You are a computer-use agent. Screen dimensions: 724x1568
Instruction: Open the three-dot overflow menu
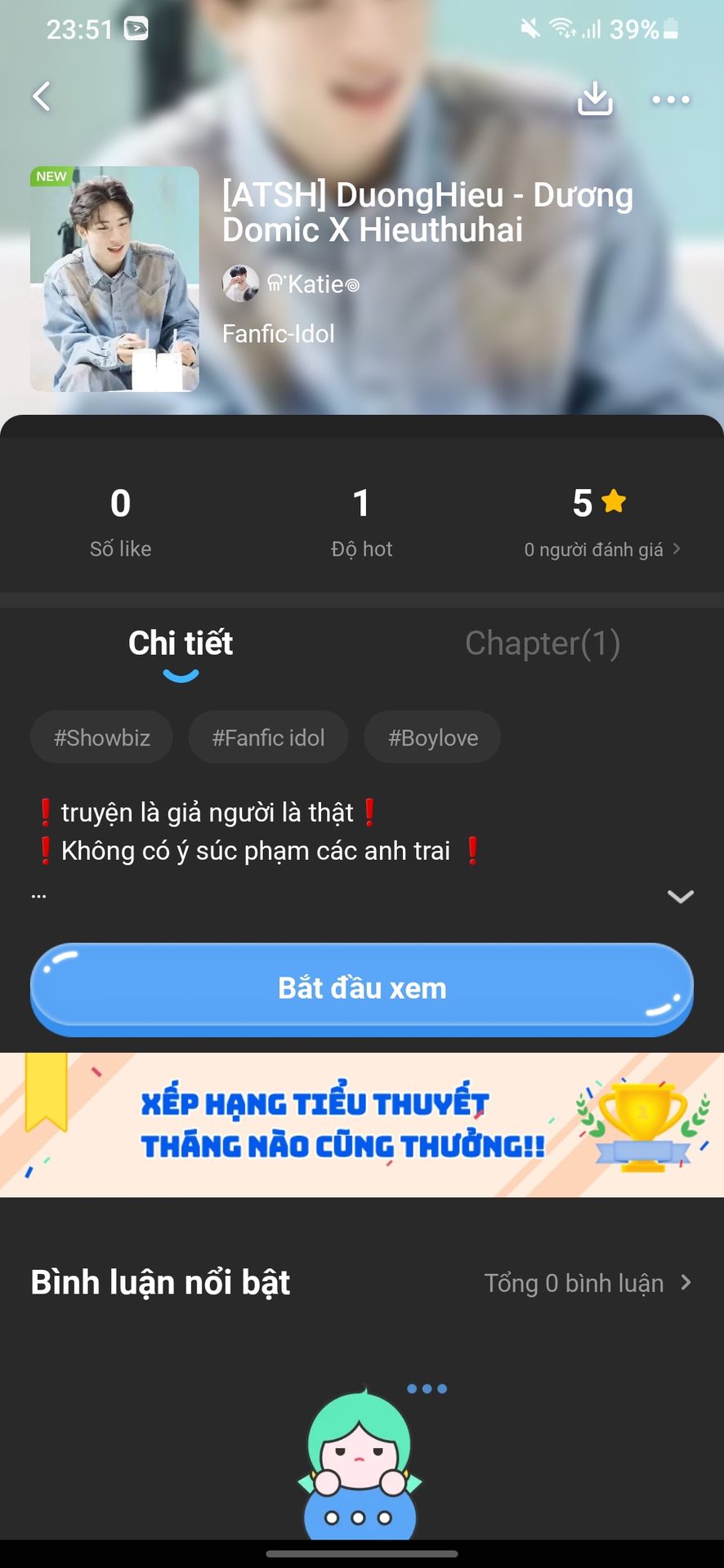670,100
